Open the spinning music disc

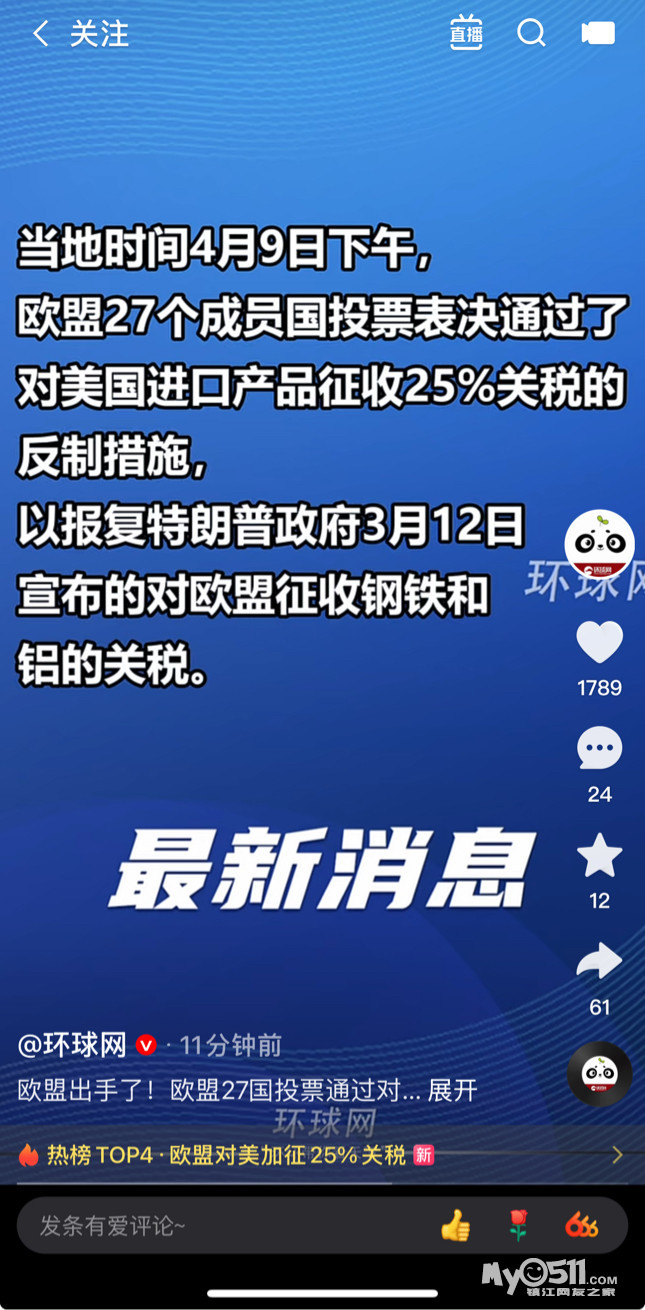click(600, 1073)
